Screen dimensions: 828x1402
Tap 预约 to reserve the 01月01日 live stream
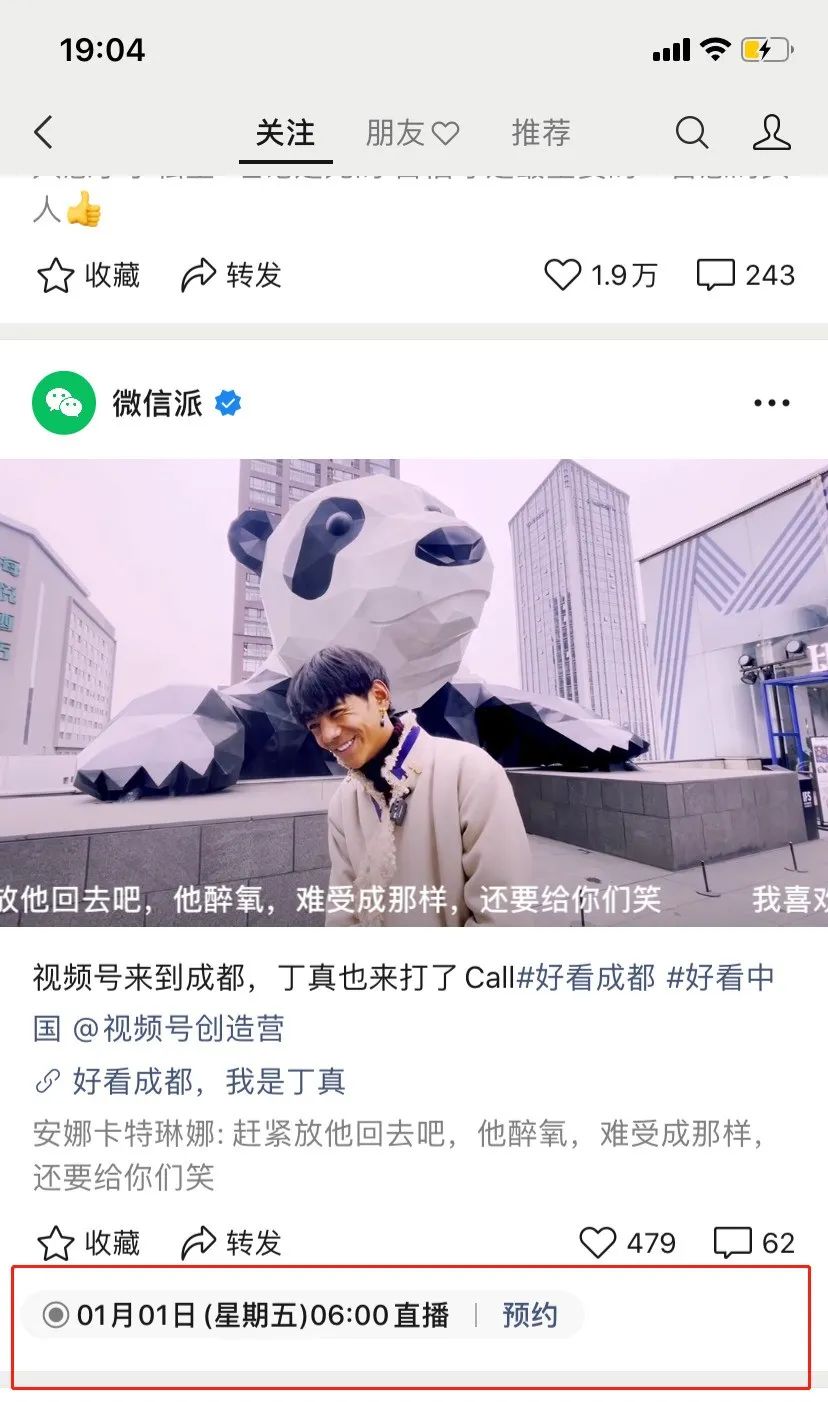[x=529, y=1315]
